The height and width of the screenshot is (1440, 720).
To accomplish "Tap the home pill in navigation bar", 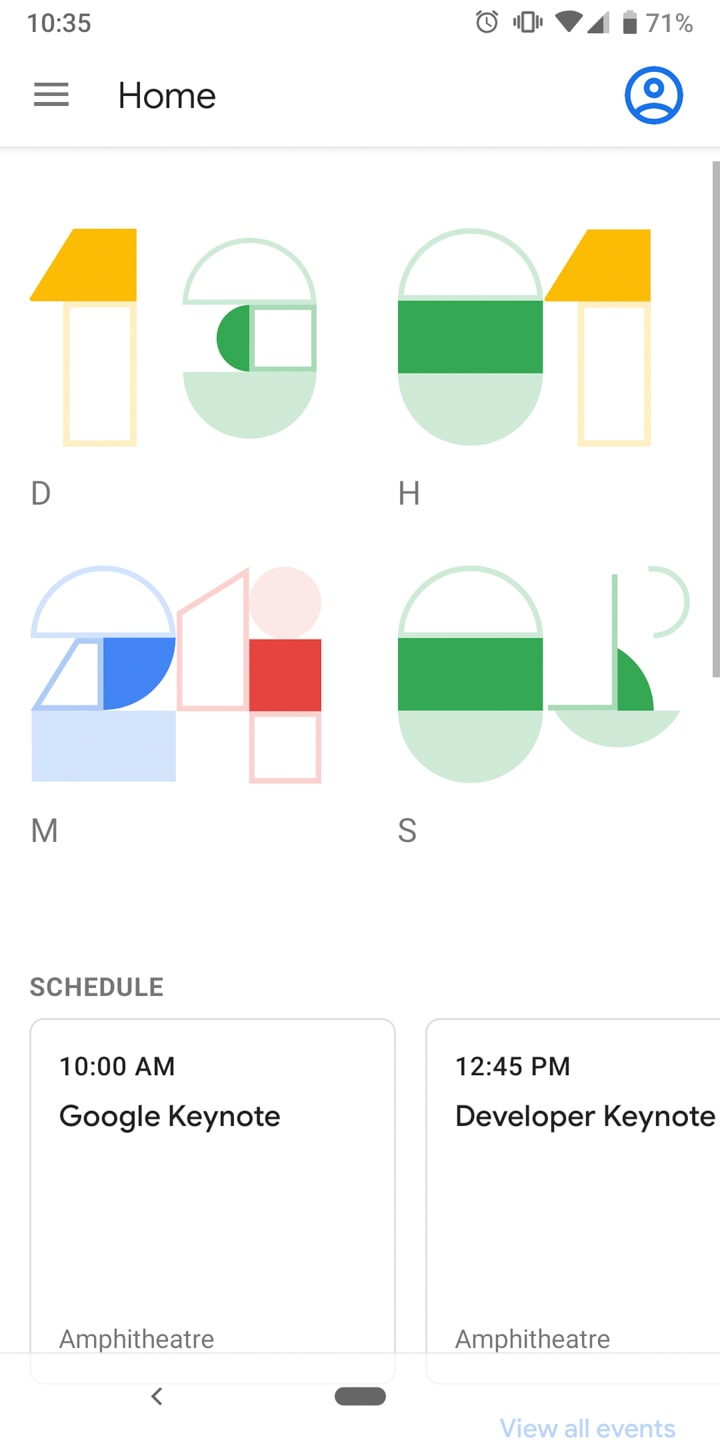I will (x=360, y=1396).
